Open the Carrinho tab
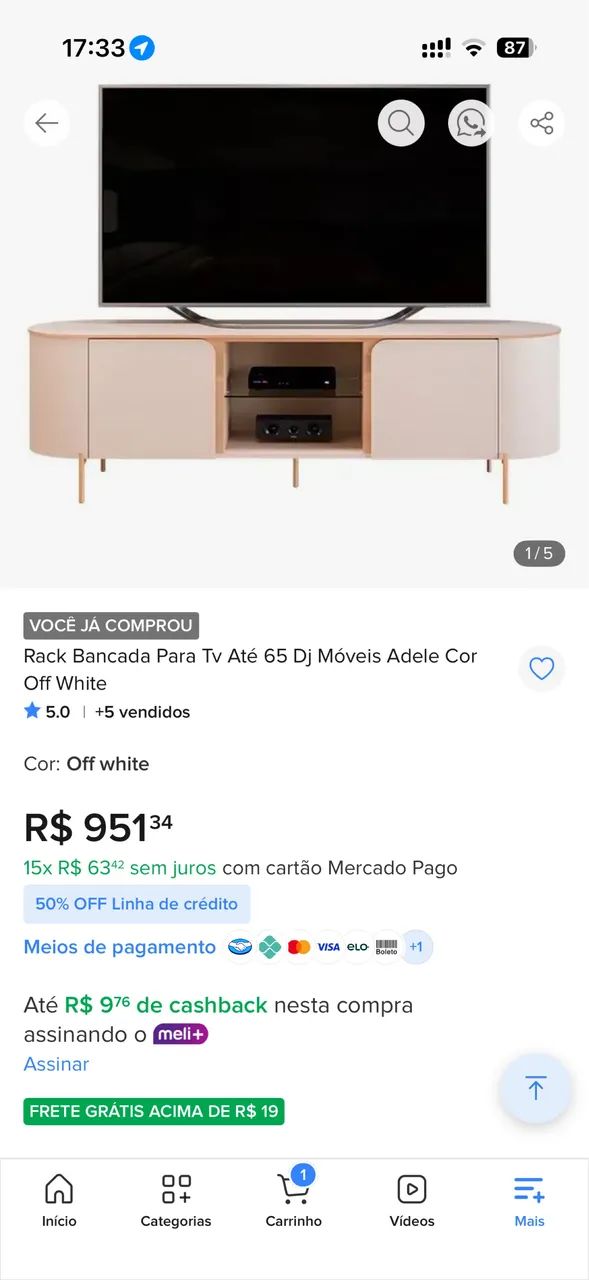Image resolution: width=589 pixels, height=1280 pixels. coord(294,1200)
